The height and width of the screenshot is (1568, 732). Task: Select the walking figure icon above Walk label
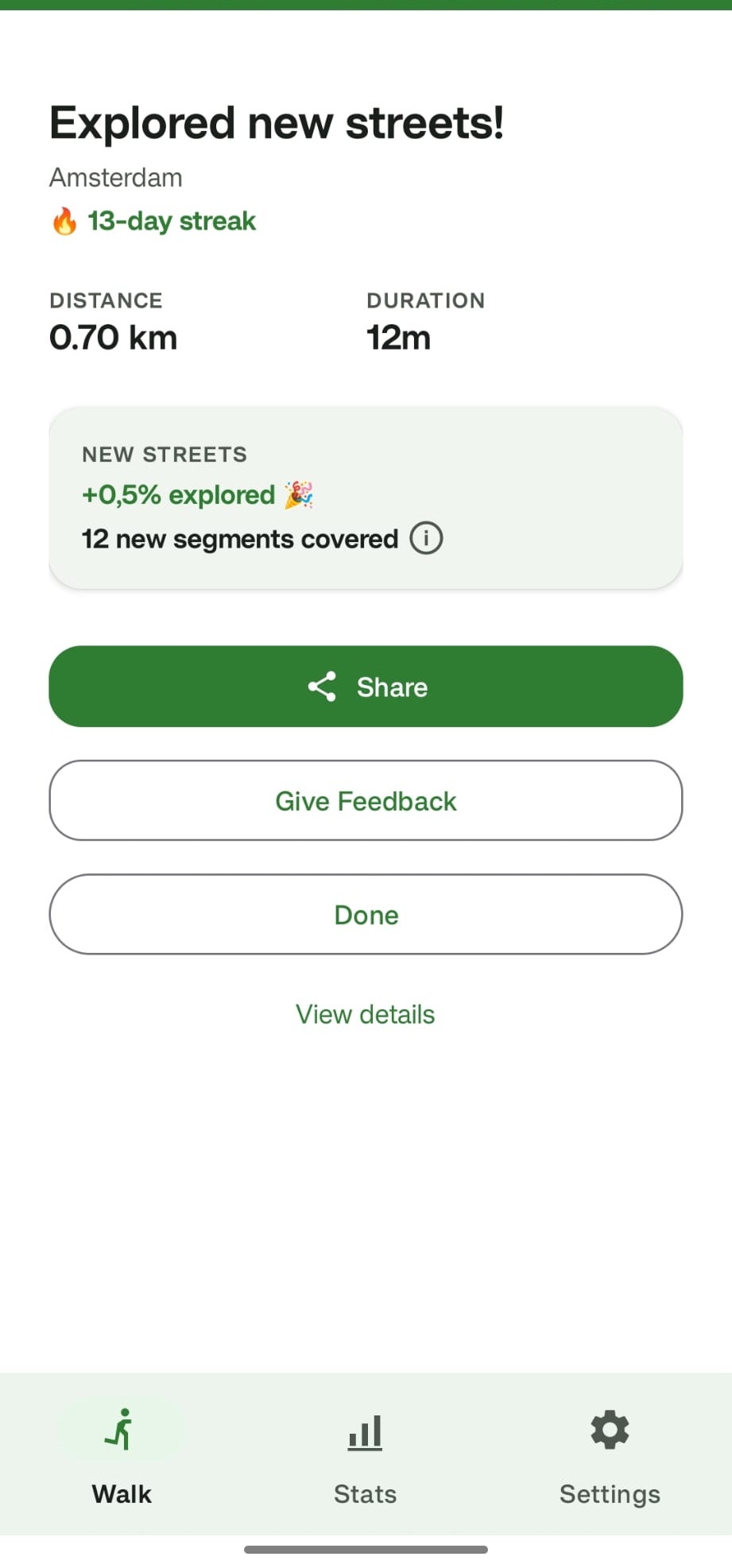coord(120,1431)
